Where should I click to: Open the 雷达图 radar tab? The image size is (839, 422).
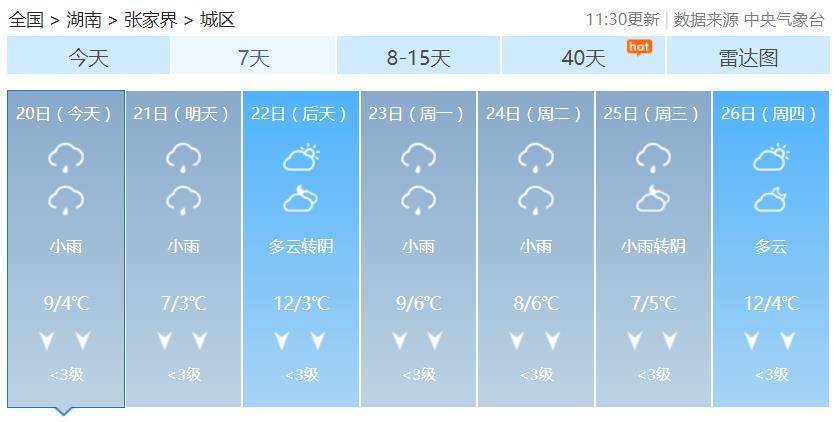[748, 57]
